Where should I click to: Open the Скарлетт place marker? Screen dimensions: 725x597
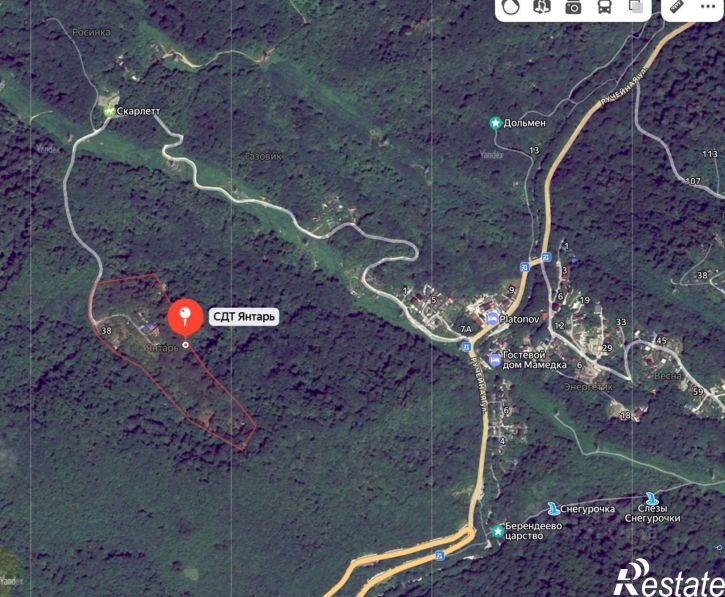click(109, 111)
